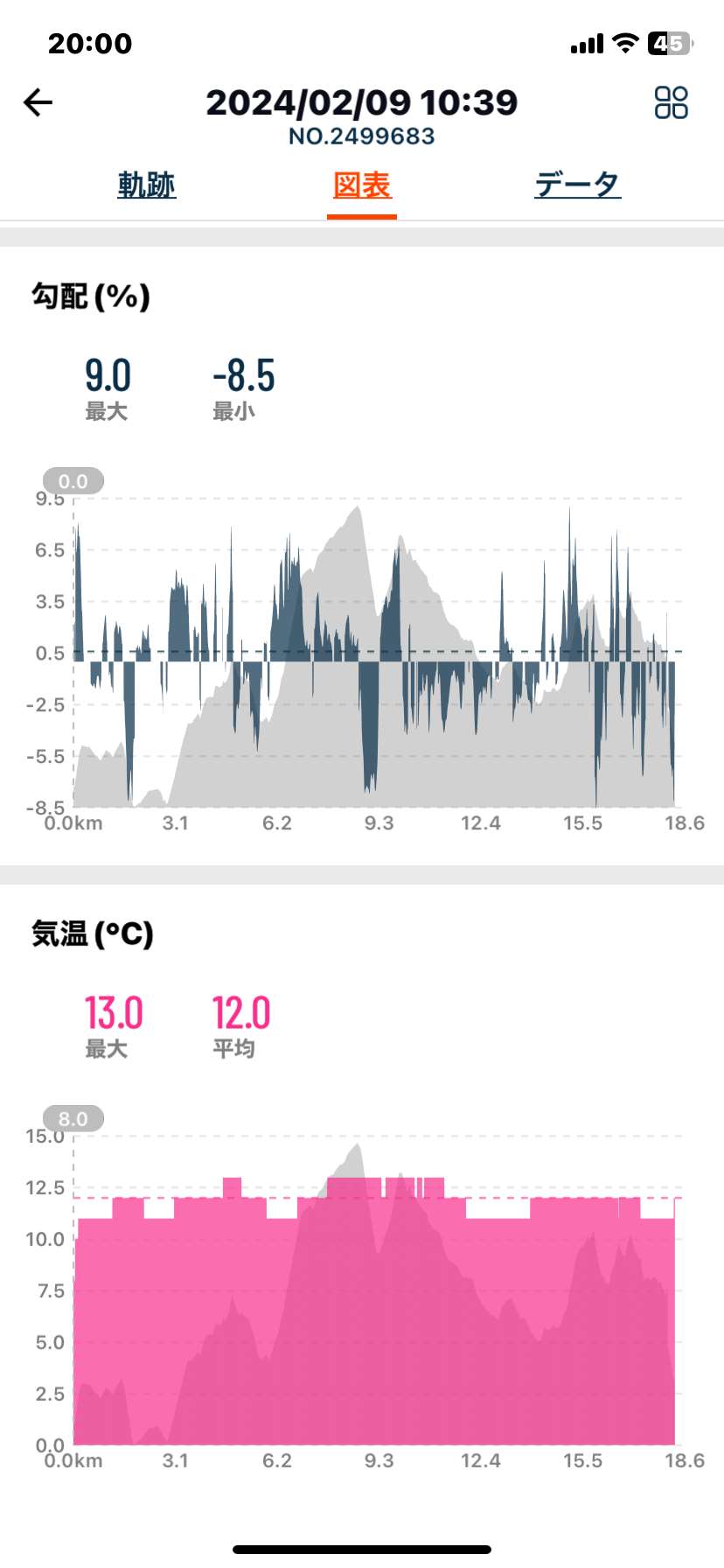Select the 図表 tab
This screenshot has height=1568, width=724.
[x=362, y=185]
